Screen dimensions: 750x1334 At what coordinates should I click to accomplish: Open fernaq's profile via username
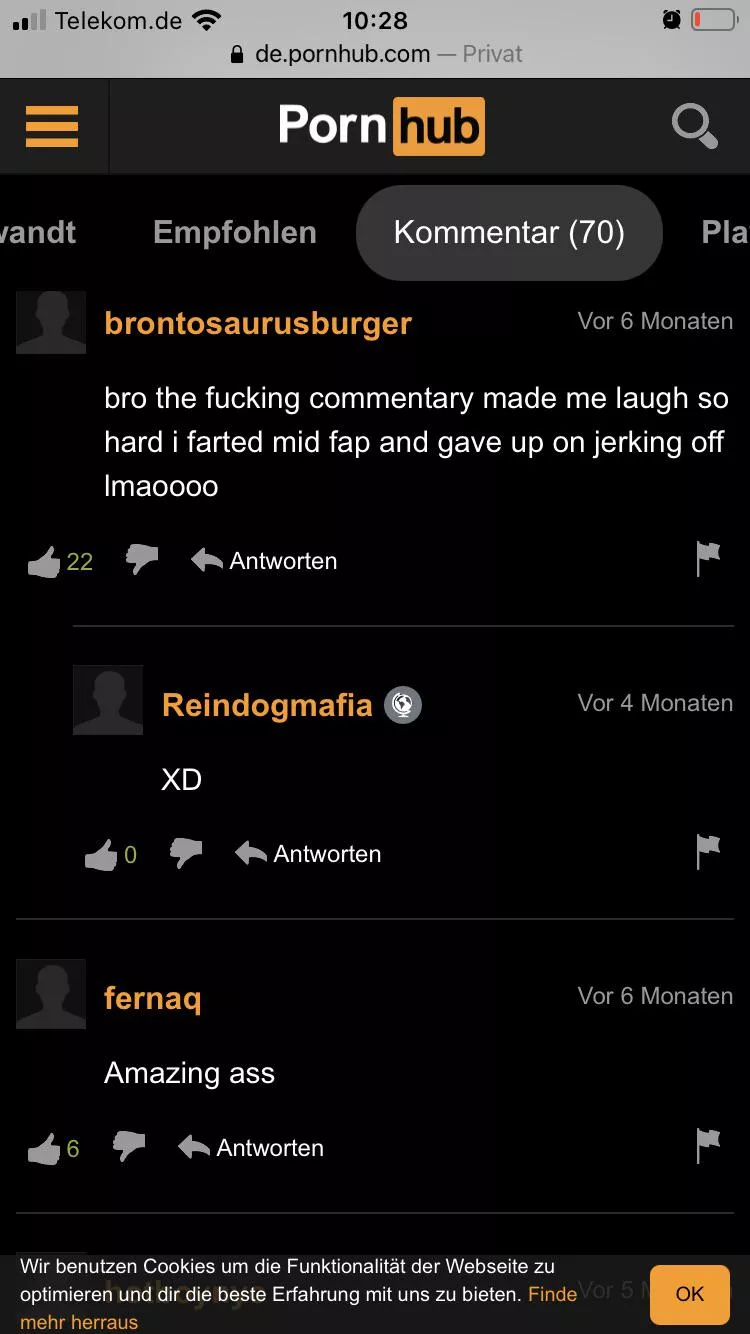[152, 997]
